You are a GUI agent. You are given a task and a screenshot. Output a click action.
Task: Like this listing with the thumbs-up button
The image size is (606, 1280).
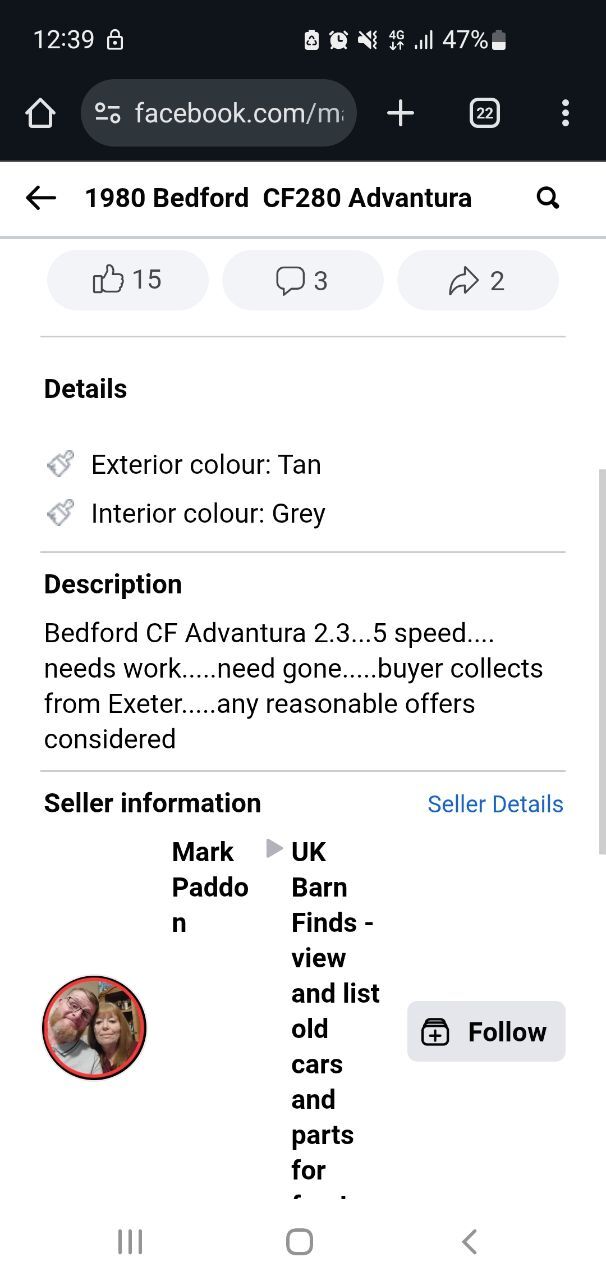pos(128,280)
